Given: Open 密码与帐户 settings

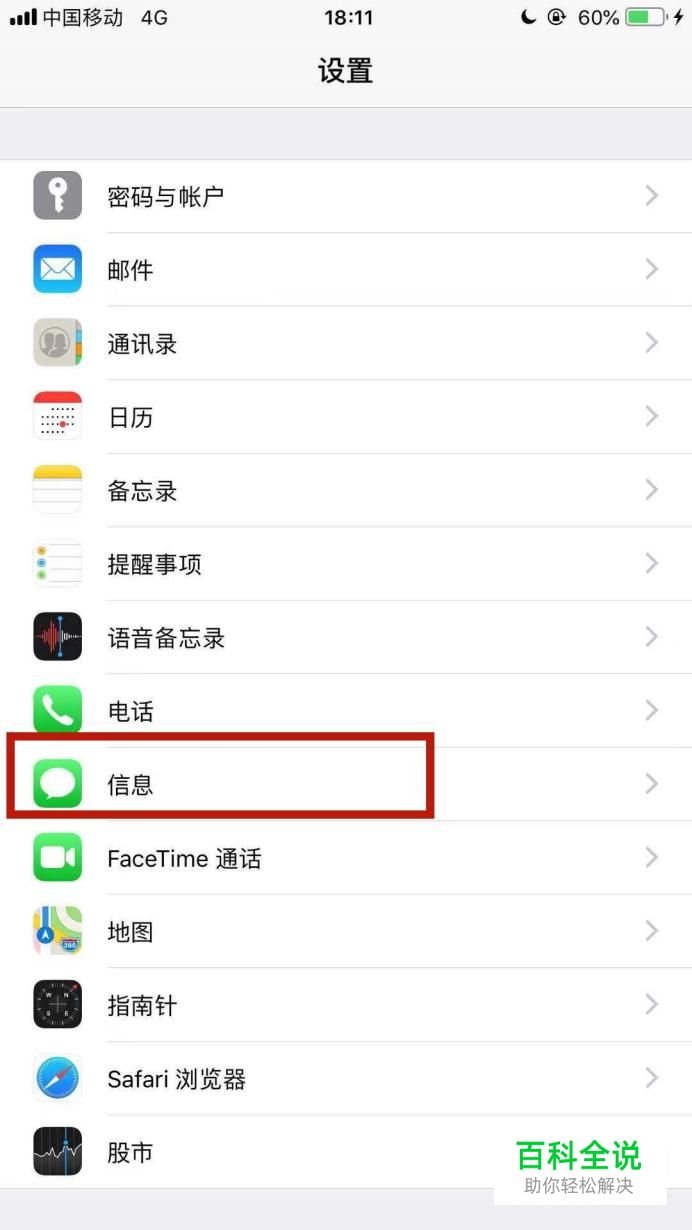Looking at the screenshot, I should pos(346,196).
